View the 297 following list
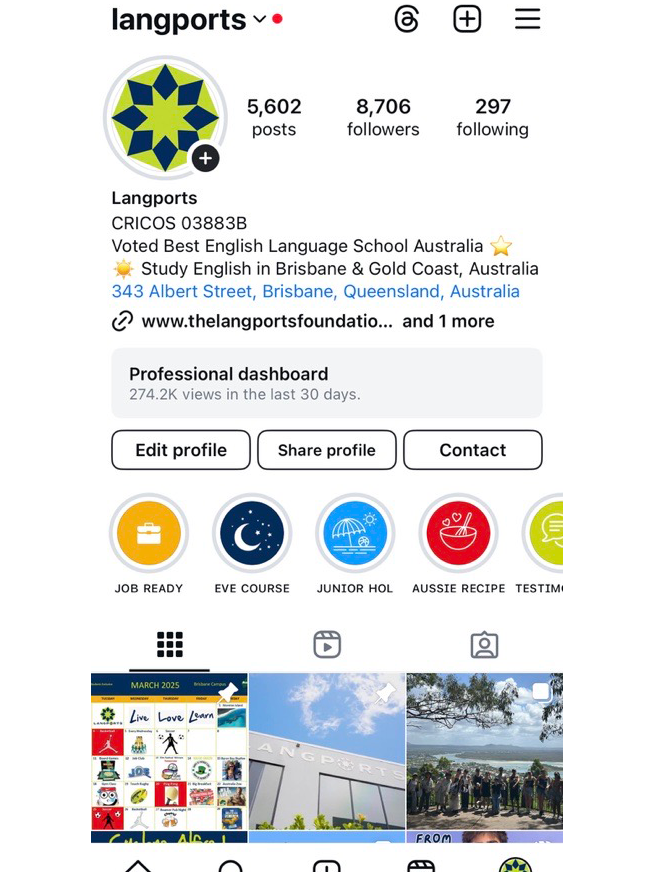The image size is (654, 872). [492, 117]
